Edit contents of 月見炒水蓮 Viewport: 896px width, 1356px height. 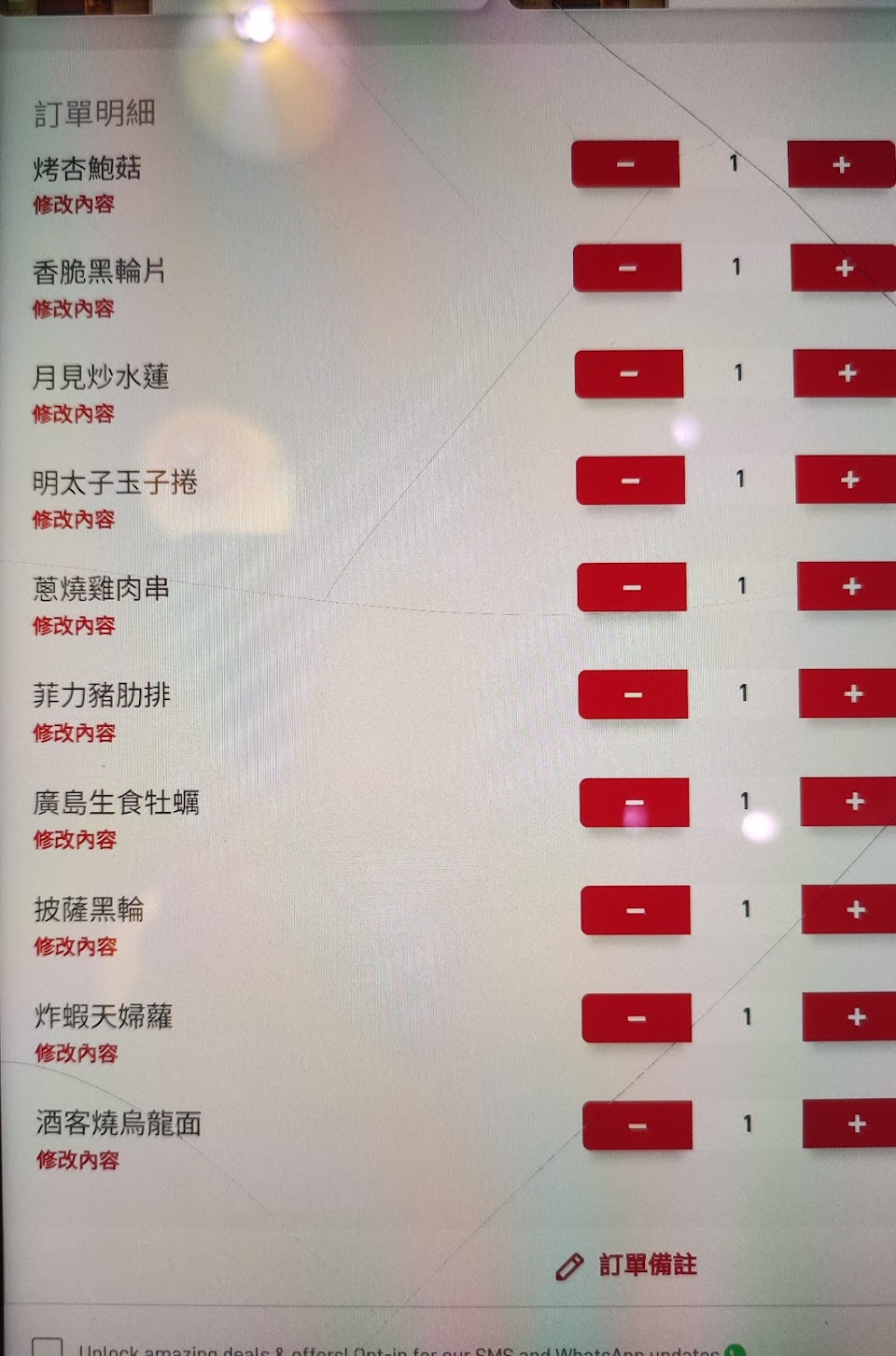coord(74,413)
